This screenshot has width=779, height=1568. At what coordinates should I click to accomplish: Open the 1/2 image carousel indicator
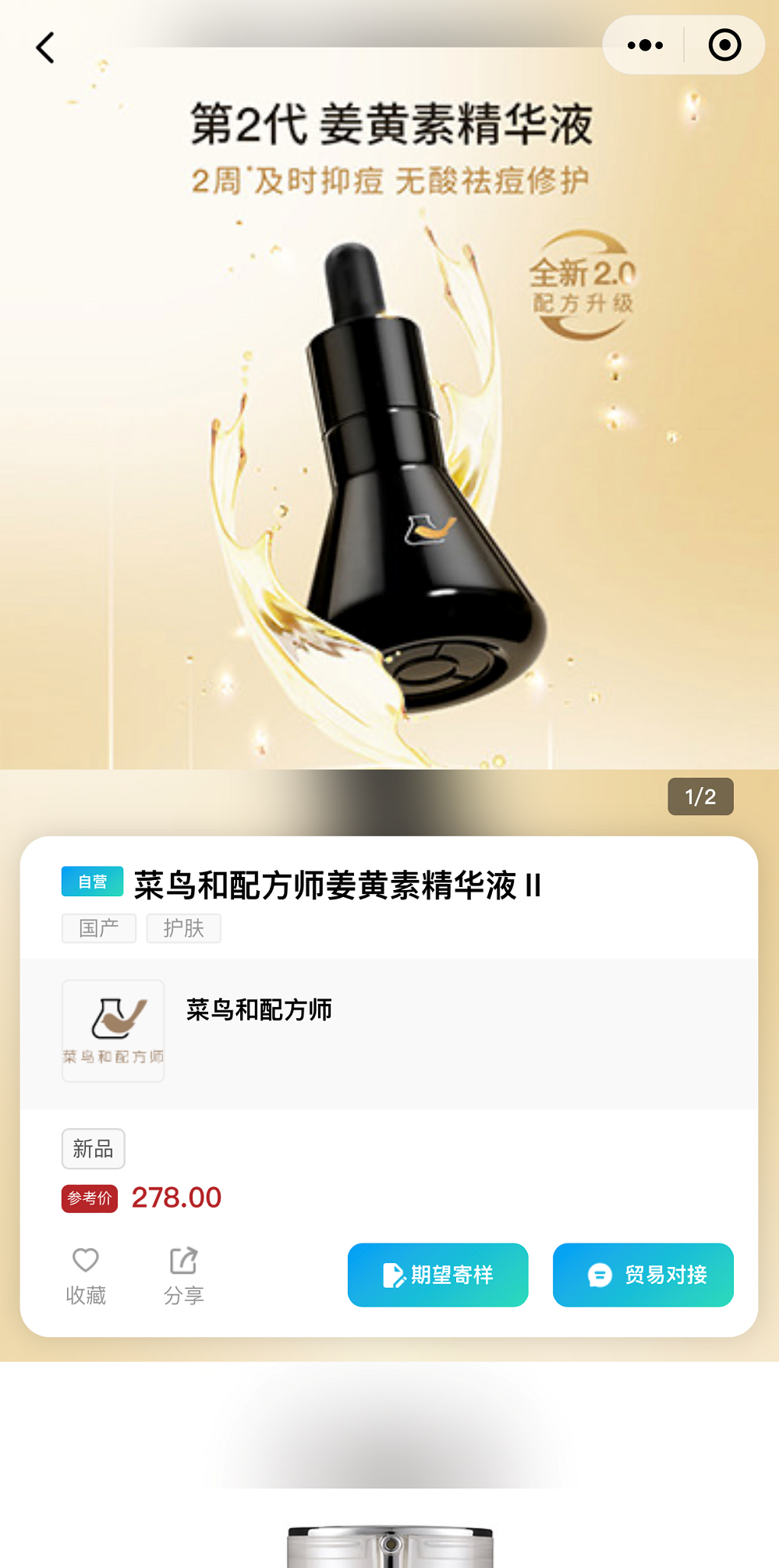[700, 796]
